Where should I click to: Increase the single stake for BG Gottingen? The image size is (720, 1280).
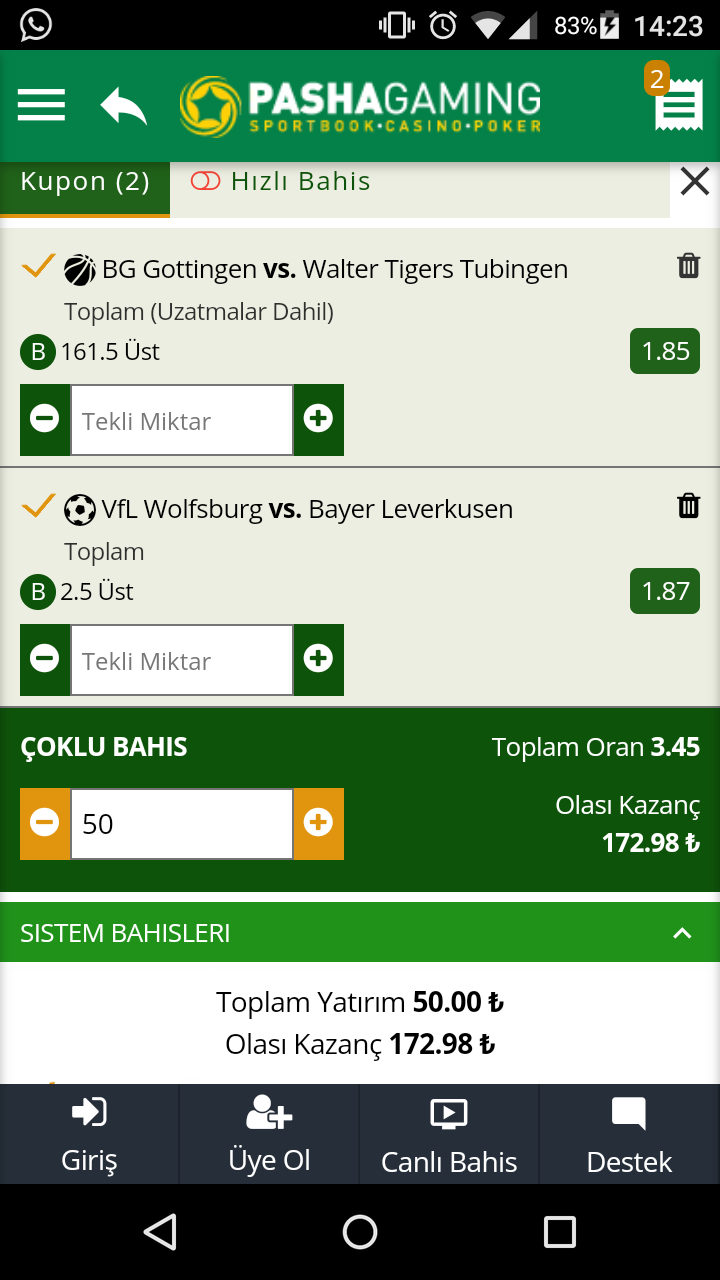point(318,419)
